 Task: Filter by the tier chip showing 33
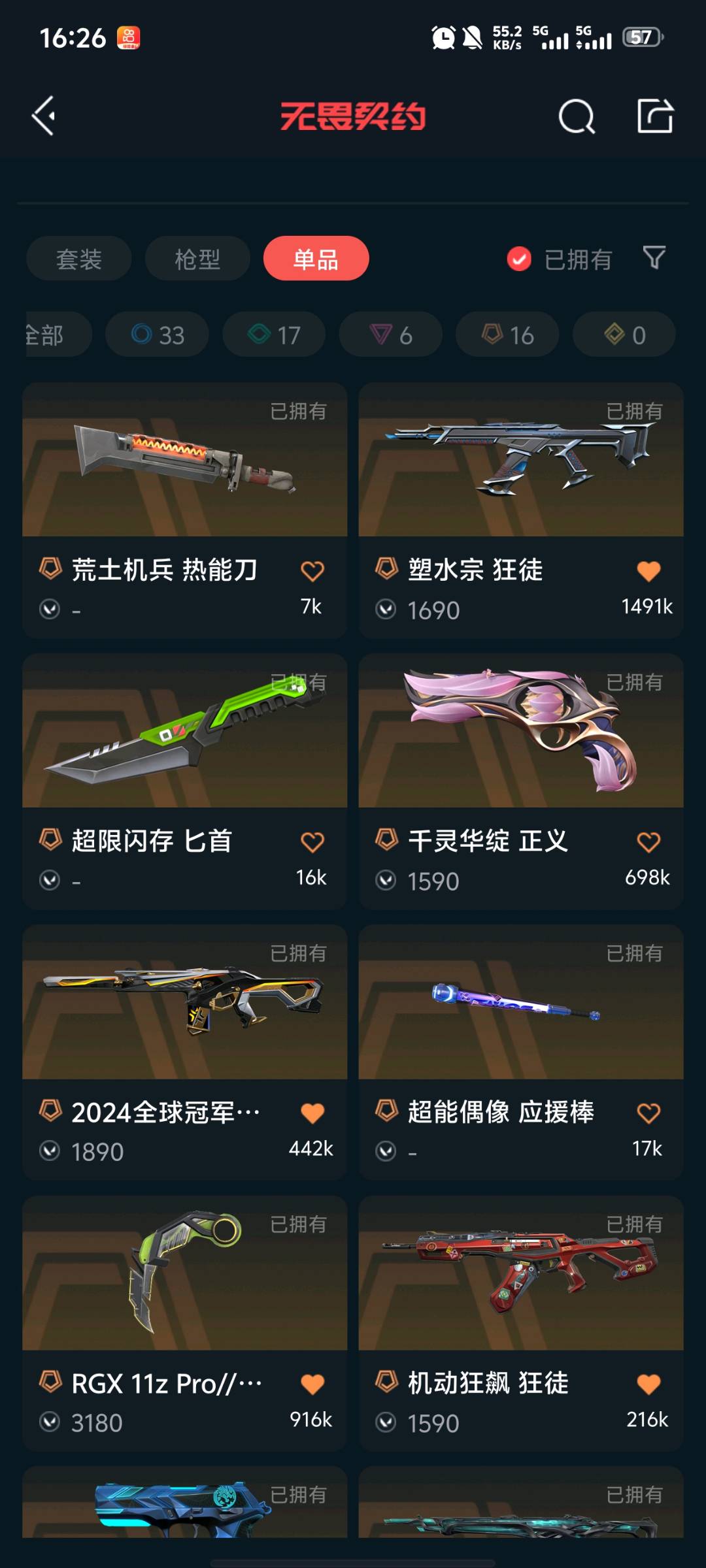coord(158,335)
